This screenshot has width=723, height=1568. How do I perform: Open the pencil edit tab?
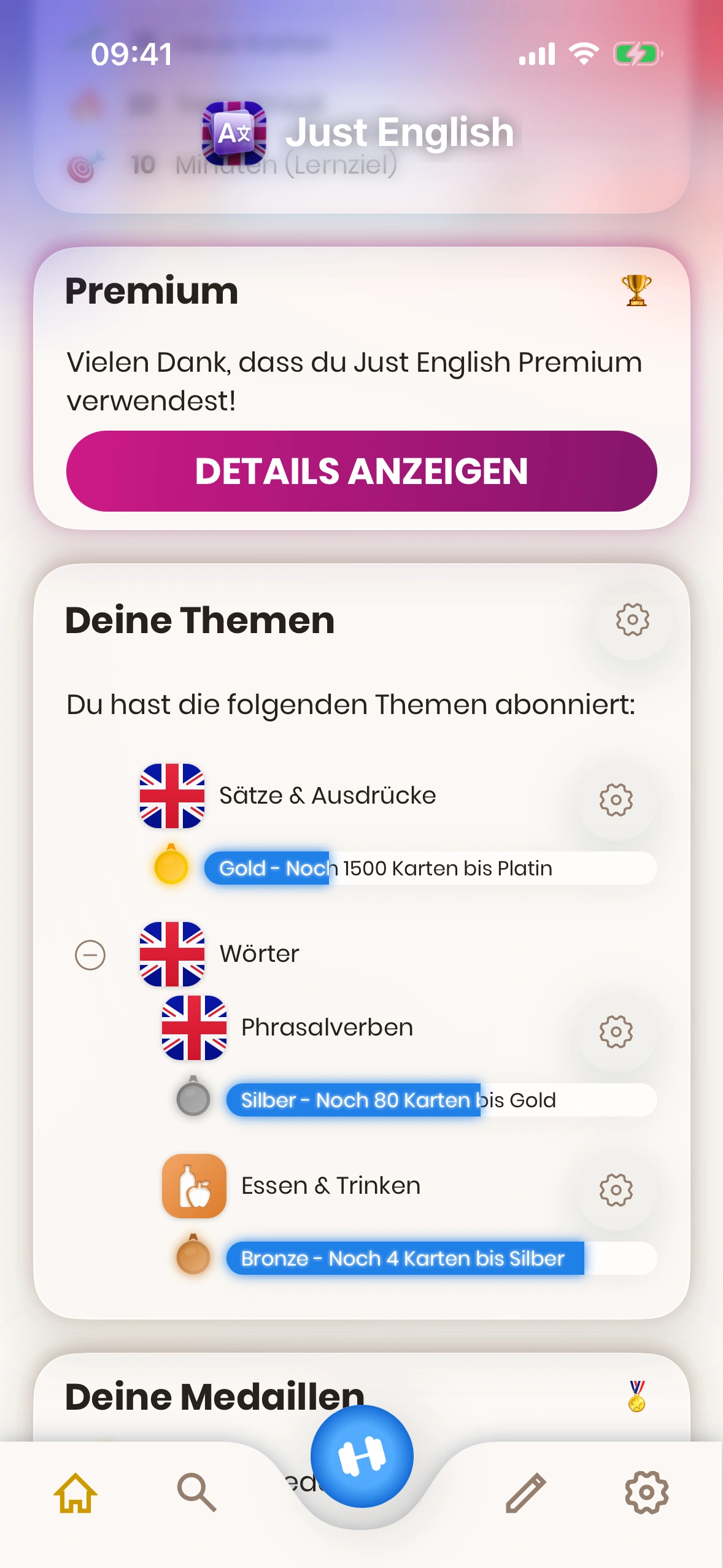coord(526,1493)
